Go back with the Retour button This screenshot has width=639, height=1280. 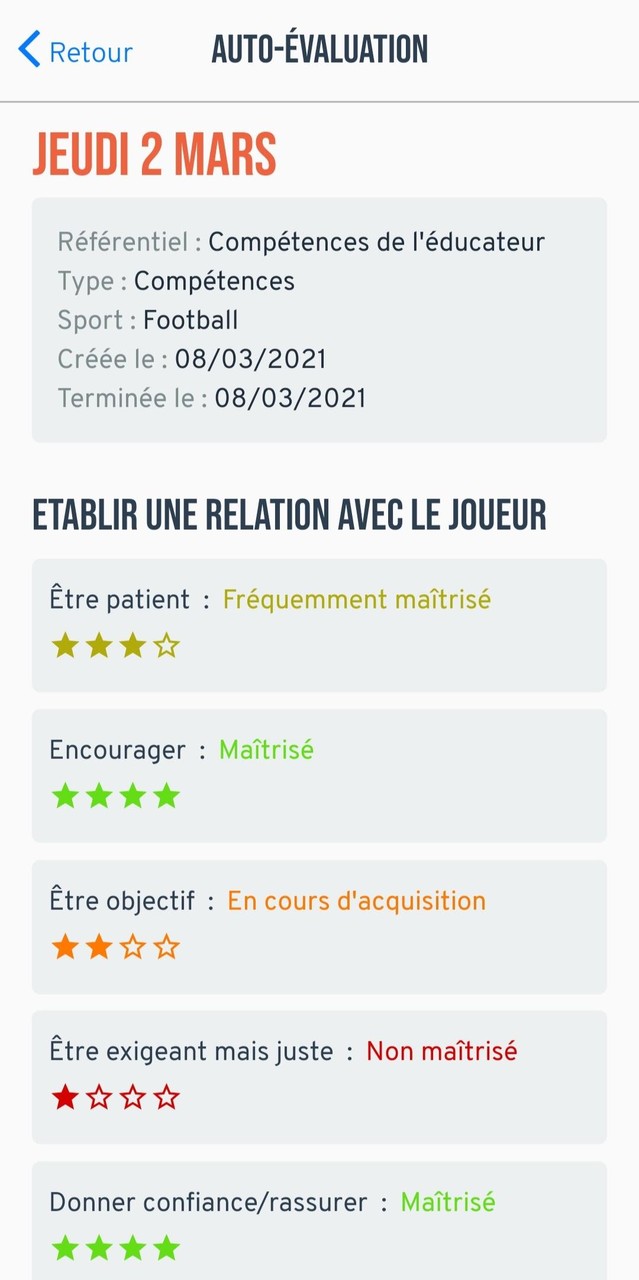click(x=75, y=50)
